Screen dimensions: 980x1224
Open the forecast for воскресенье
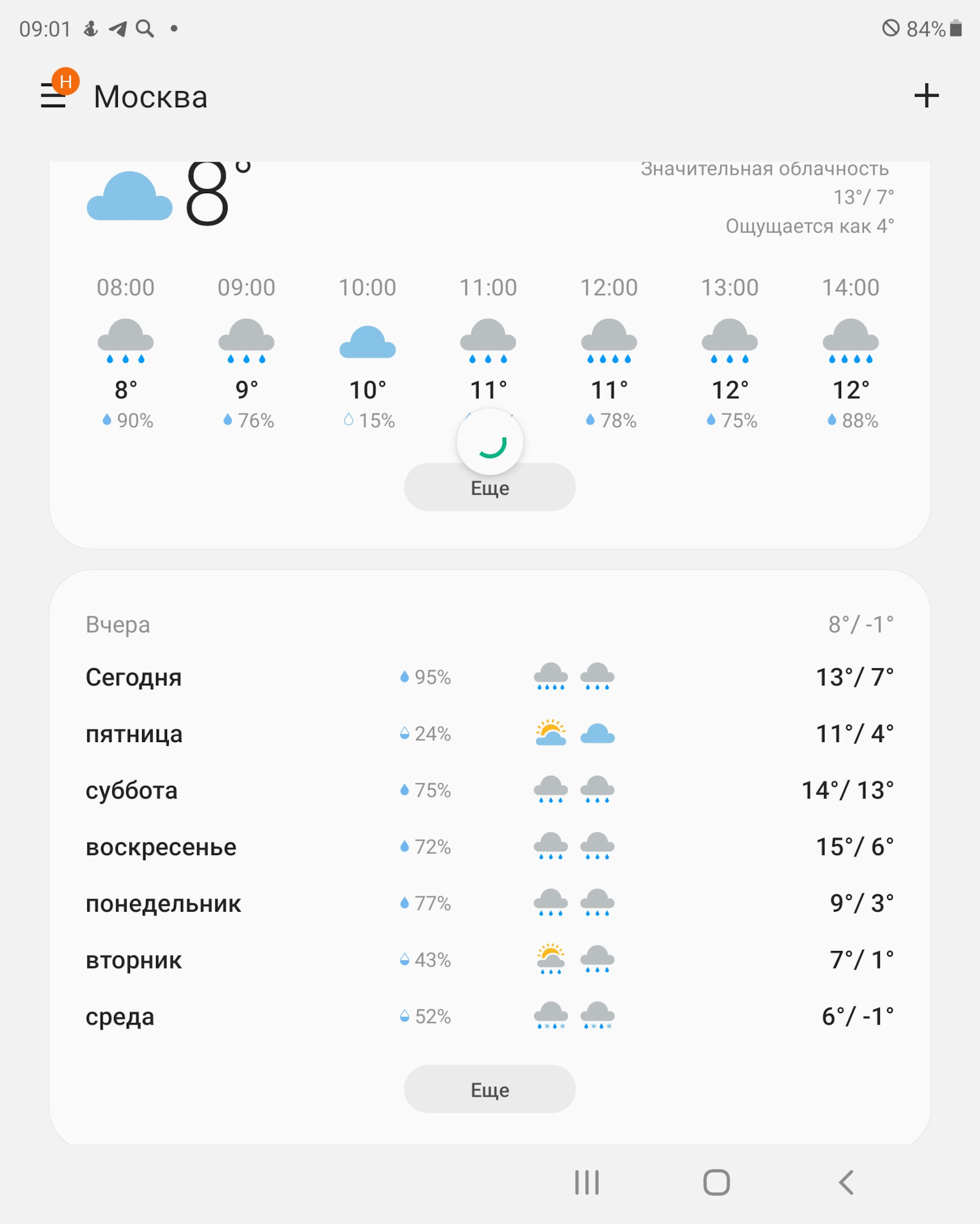tap(489, 847)
